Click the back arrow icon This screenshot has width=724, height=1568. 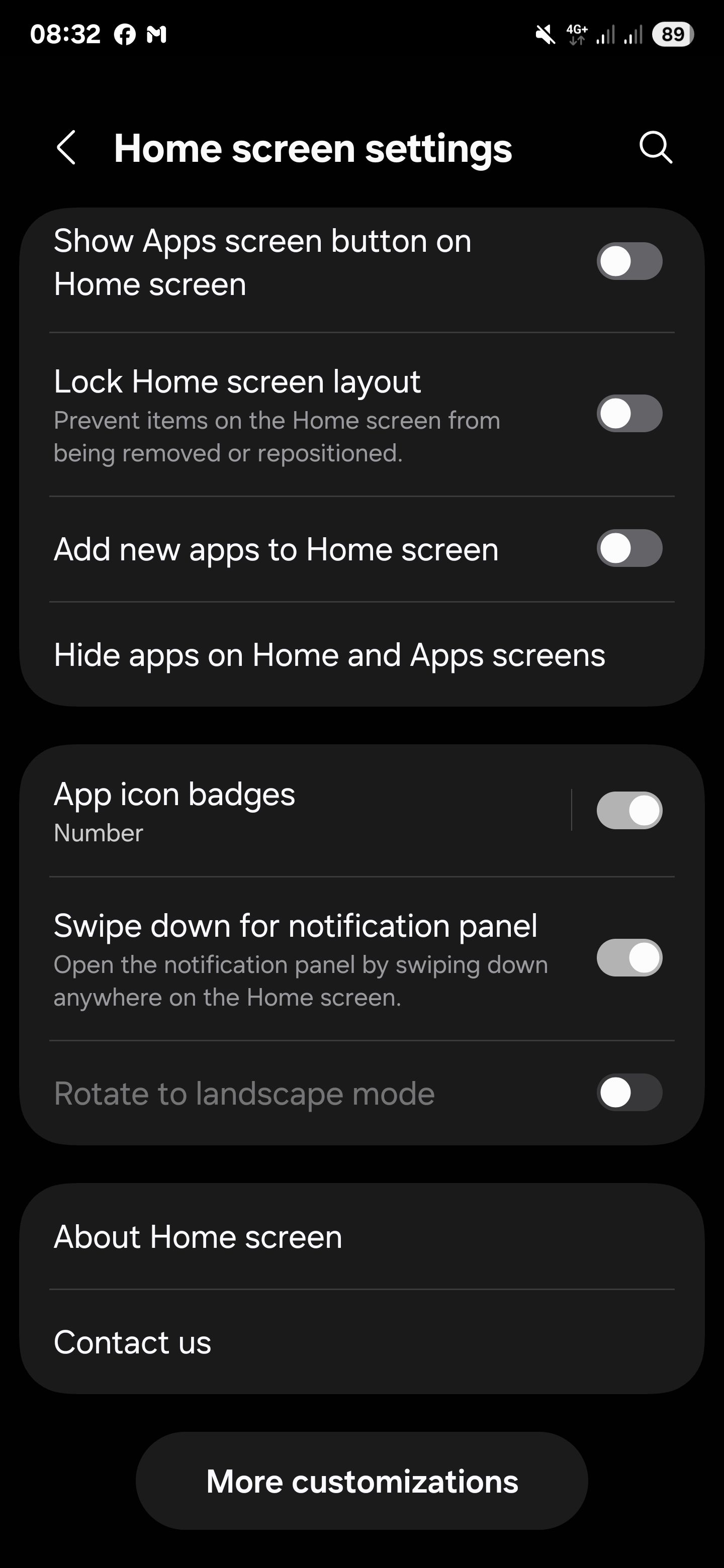coord(67,148)
